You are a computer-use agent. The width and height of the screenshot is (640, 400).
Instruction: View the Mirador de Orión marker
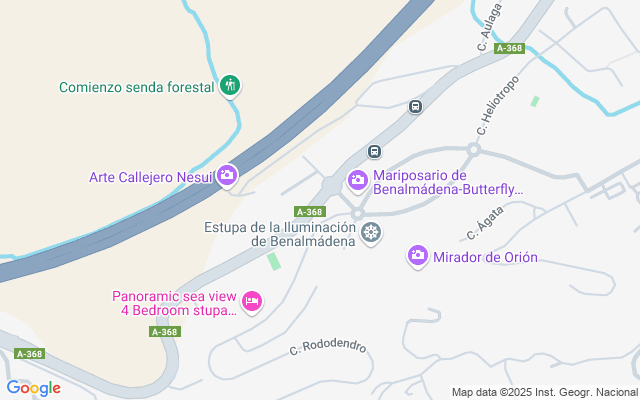[x=418, y=256]
